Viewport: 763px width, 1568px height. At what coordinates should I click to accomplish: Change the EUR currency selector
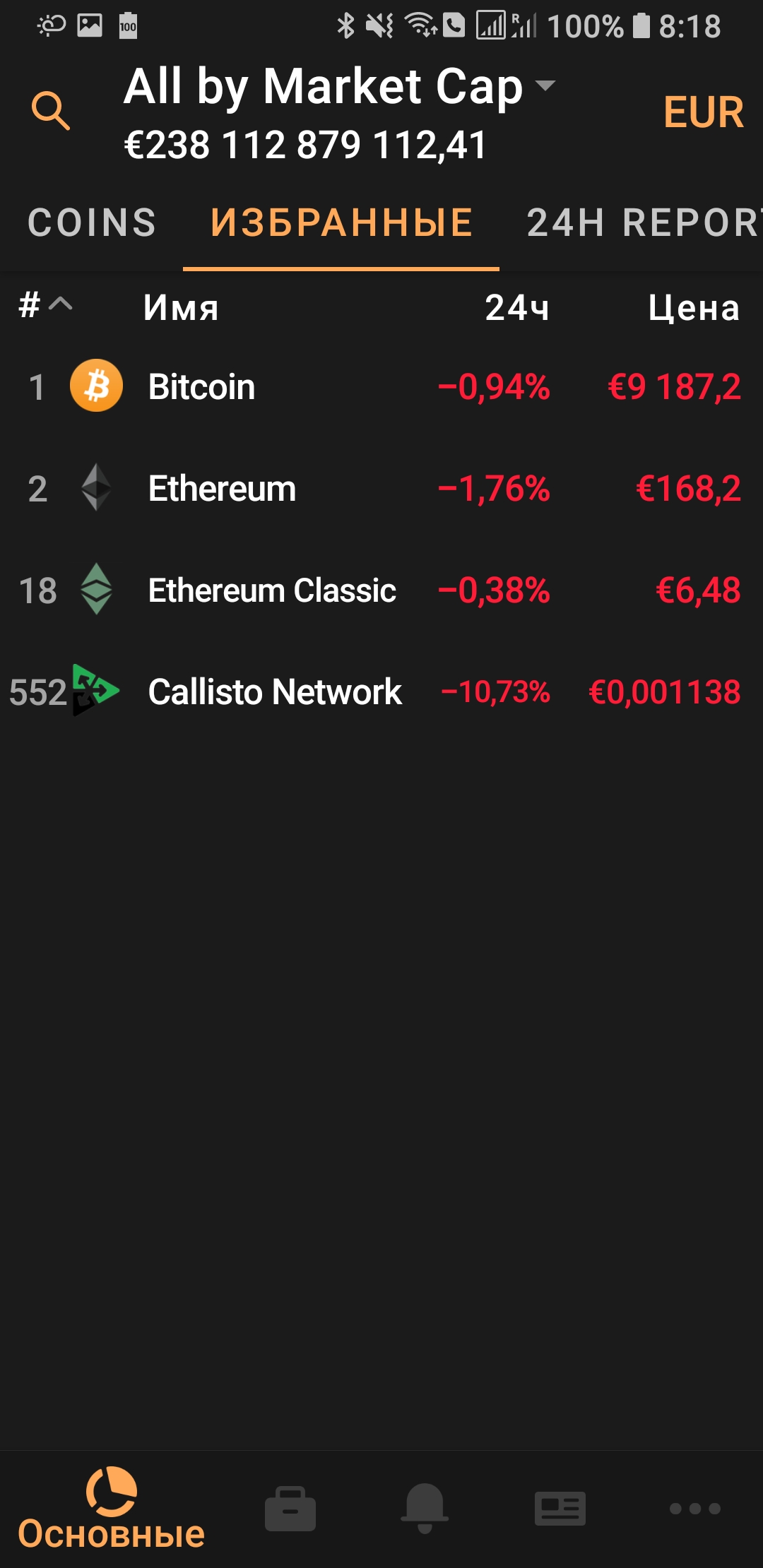pyautogui.click(x=703, y=112)
